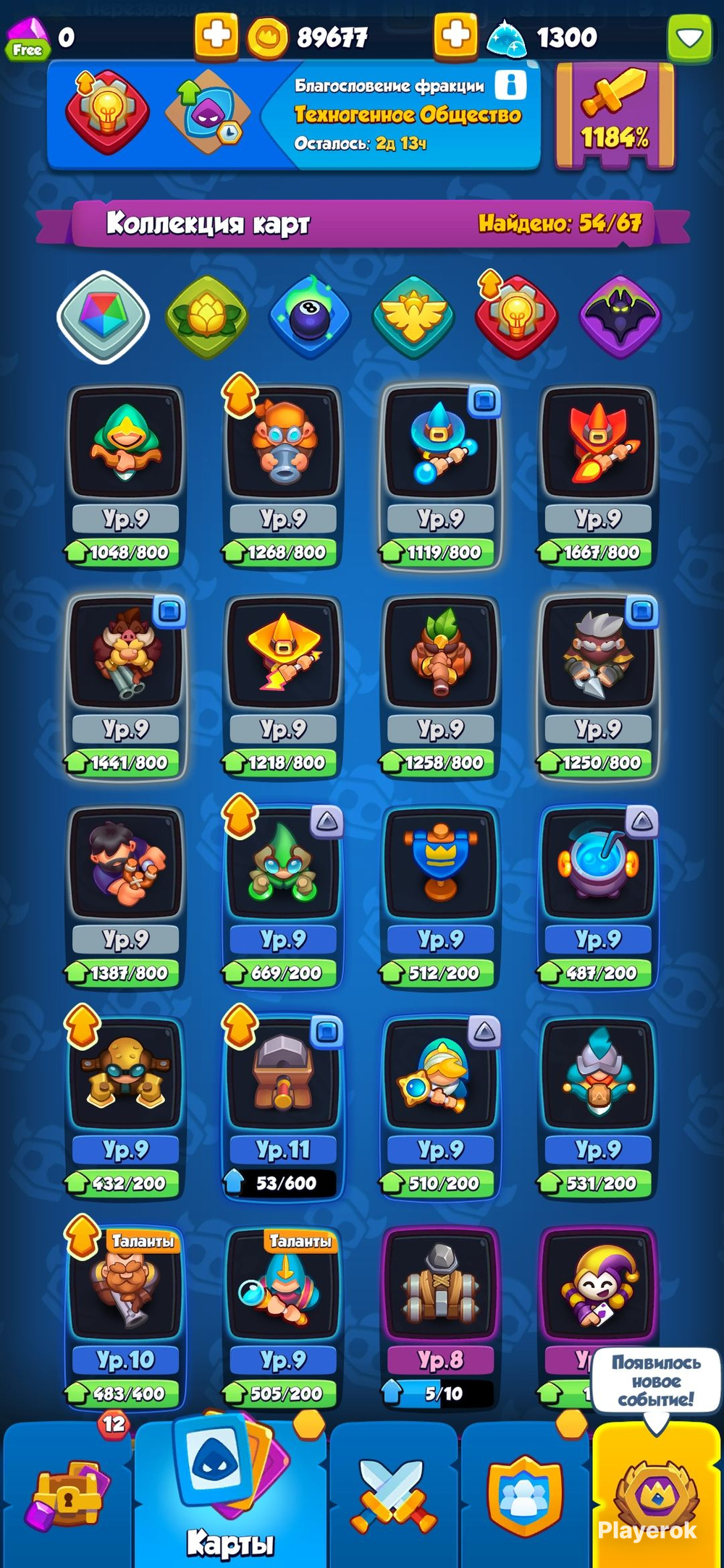Open the level 11 card with 53/600
The width and height of the screenshot is (724, 1568).
(x=283, y=1107)
